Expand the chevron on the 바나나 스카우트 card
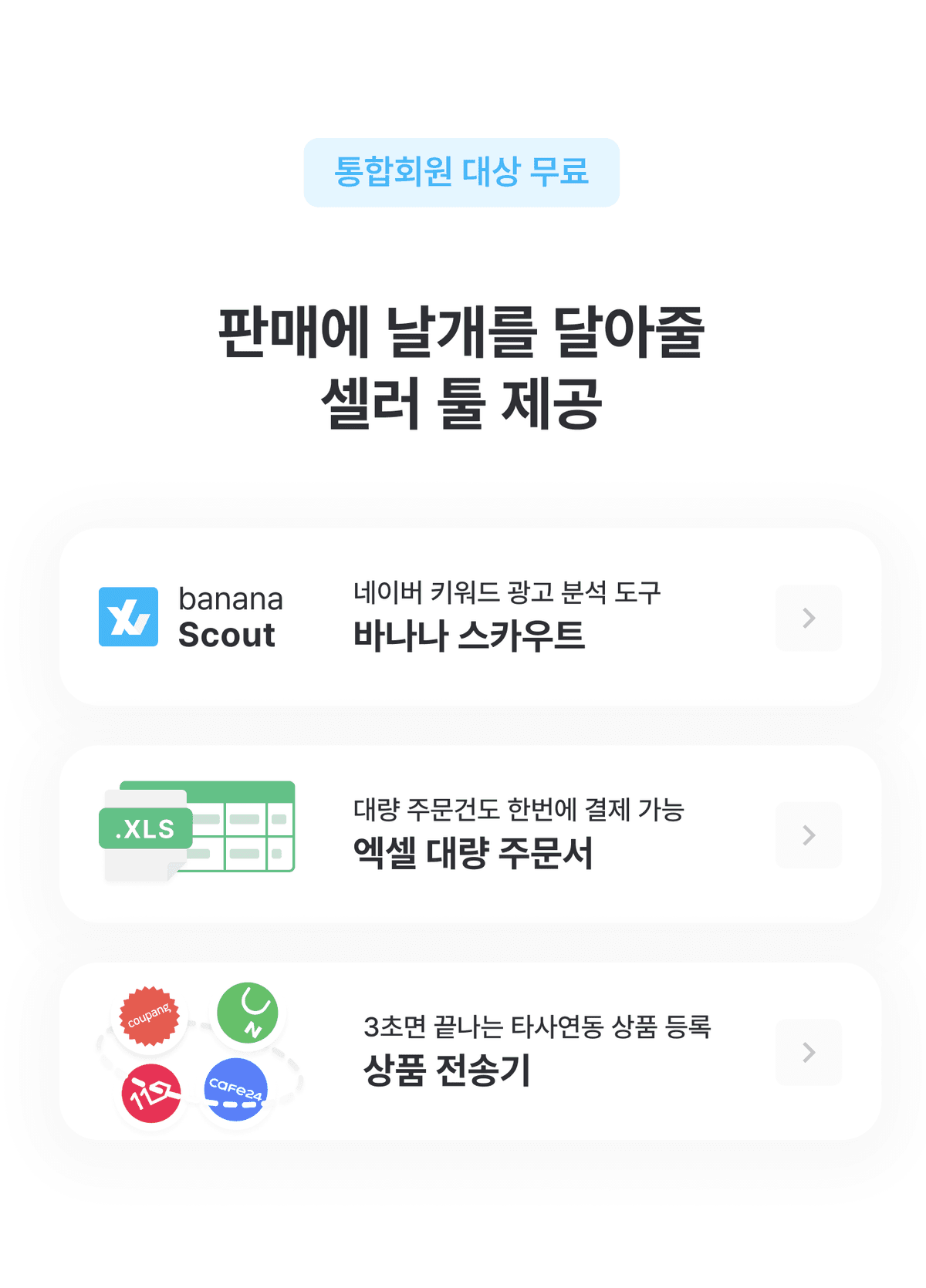This screenshot has height=1288, width=926. pos(809,619)
